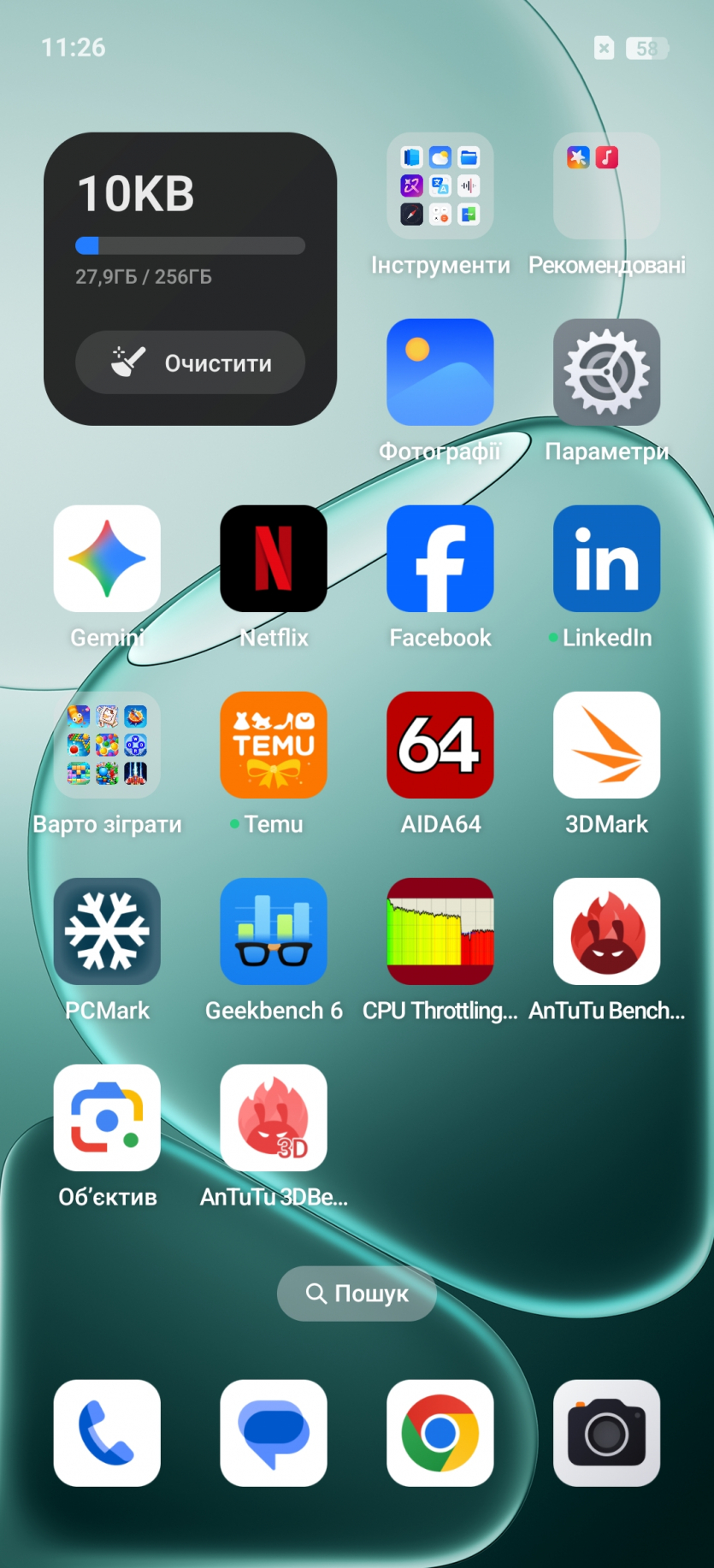This screenshot has height=1568, width=714.
Task: Open the Інструменти folder
Action: [x=440, y=186]
